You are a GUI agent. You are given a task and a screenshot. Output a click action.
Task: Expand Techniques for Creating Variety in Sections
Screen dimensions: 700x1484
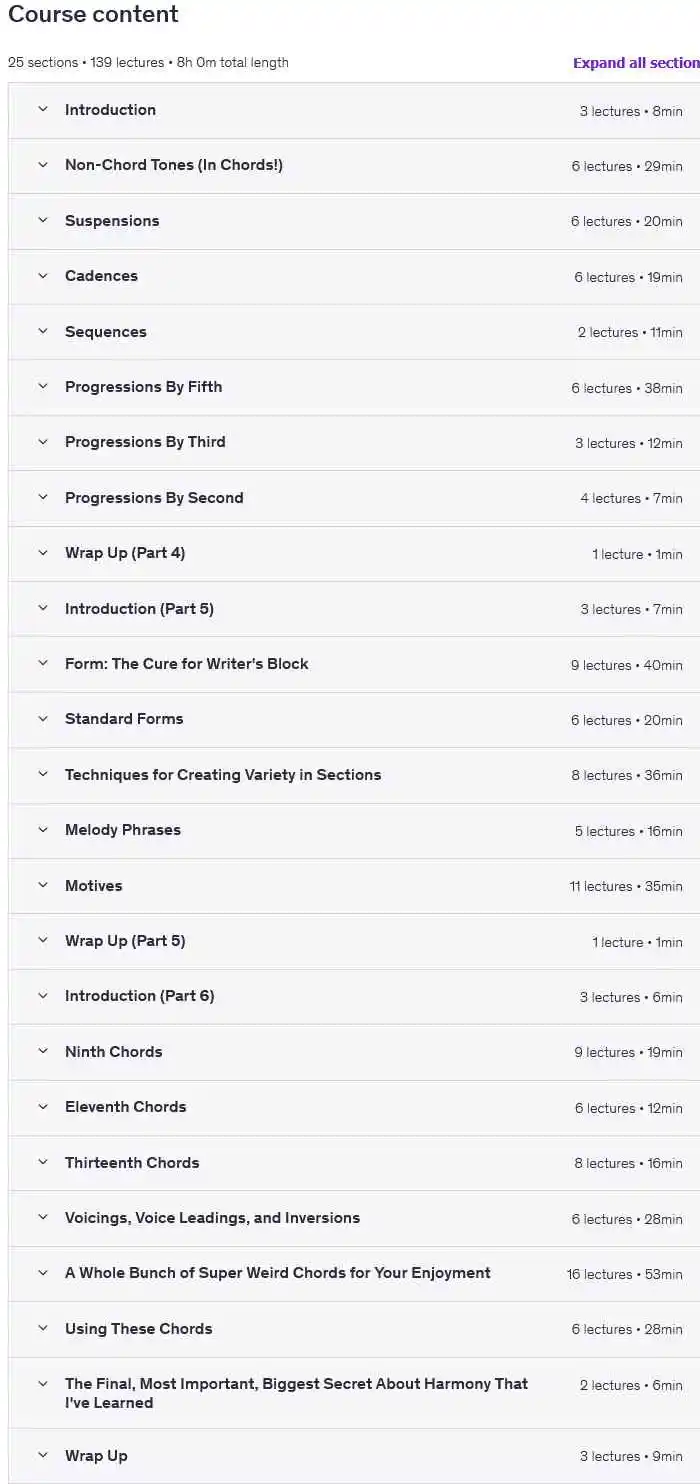222,775
